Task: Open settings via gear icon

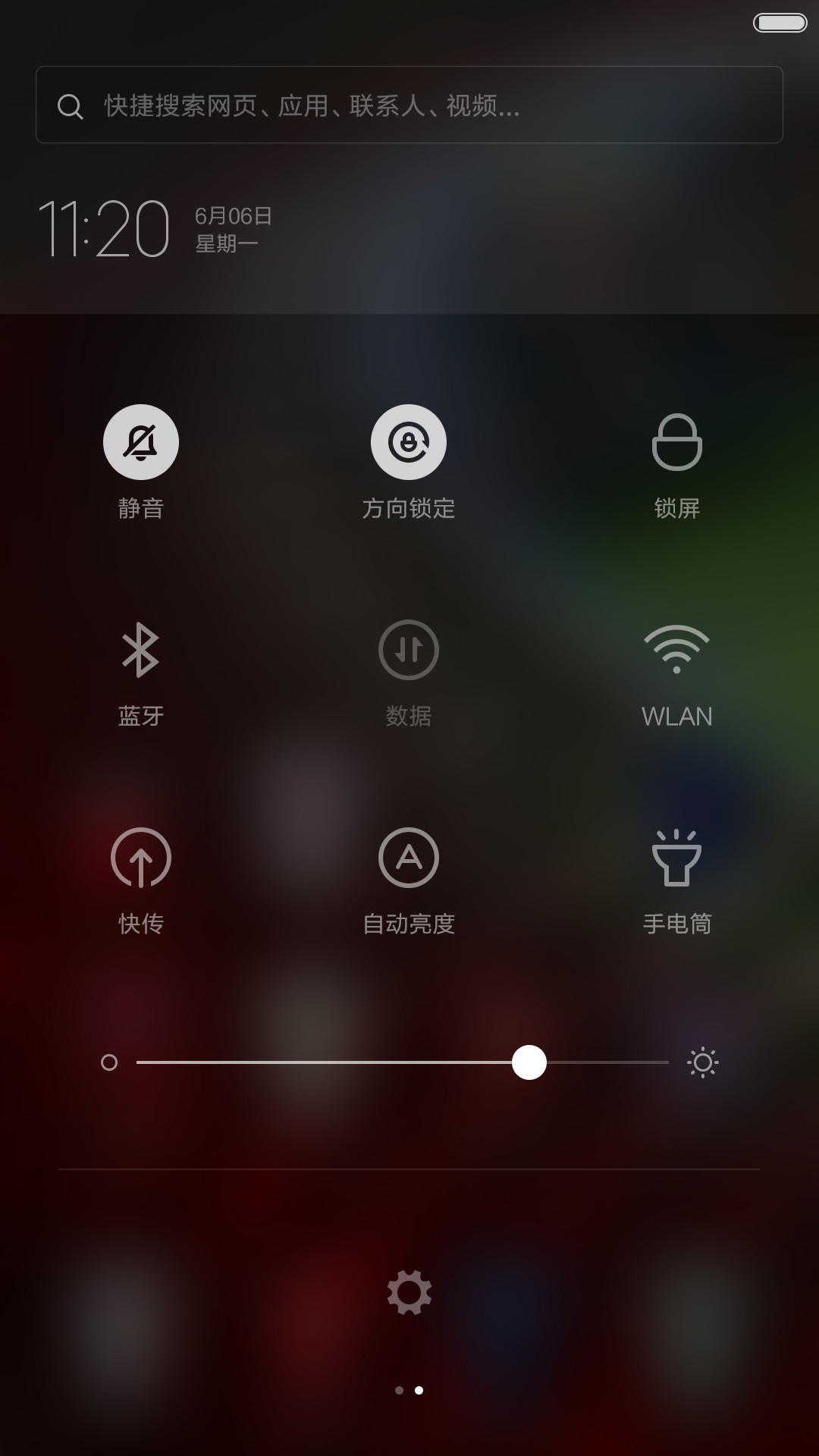Action: [409, 1293]
